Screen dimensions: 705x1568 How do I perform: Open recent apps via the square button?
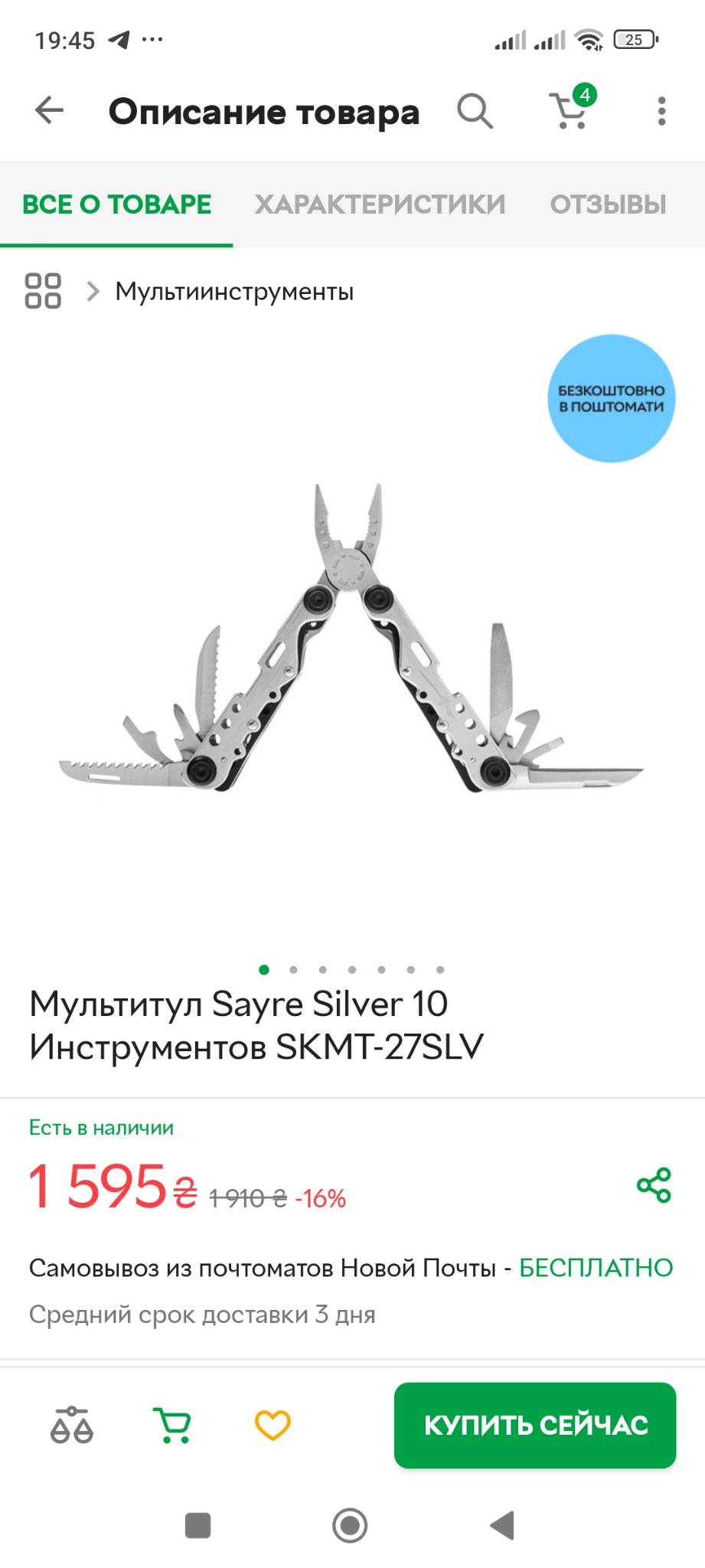tap(198, 1526)
